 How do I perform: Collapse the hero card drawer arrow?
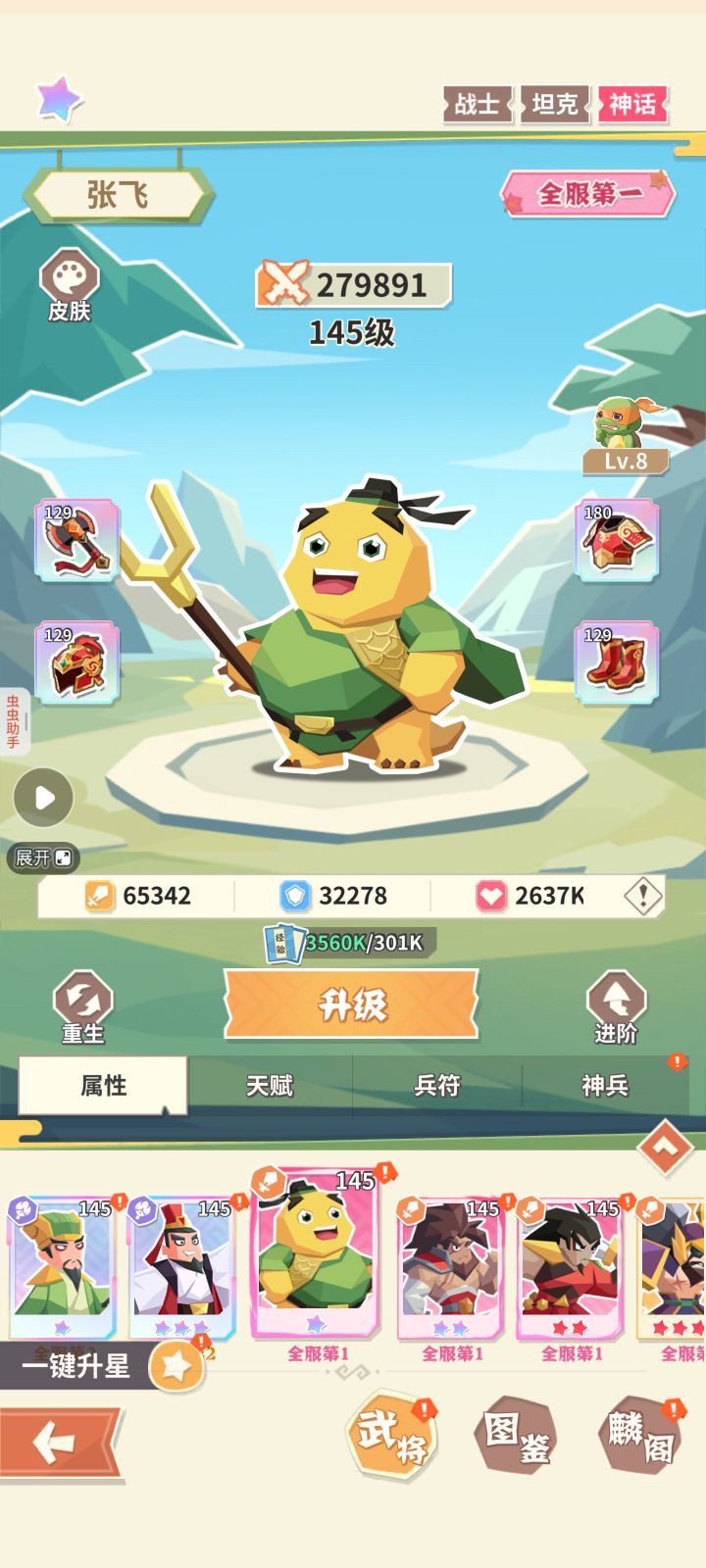[664, 1145]
